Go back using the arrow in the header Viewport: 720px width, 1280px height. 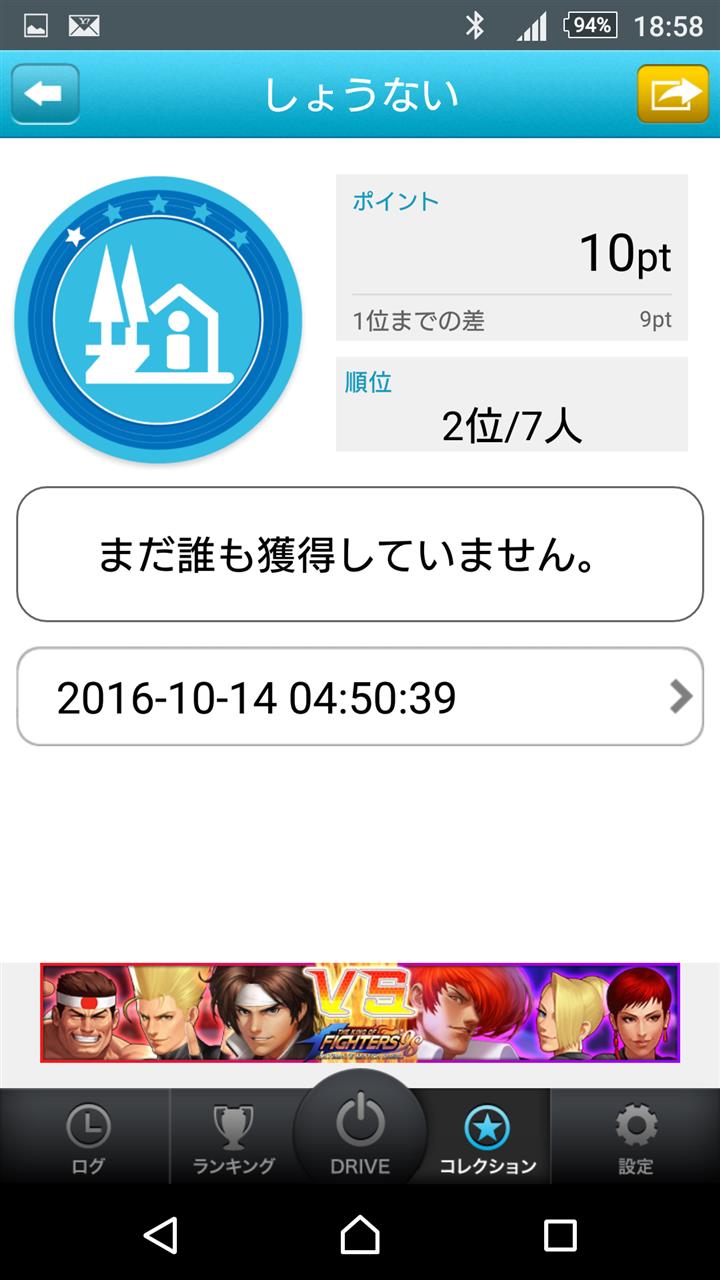point(45,94)
